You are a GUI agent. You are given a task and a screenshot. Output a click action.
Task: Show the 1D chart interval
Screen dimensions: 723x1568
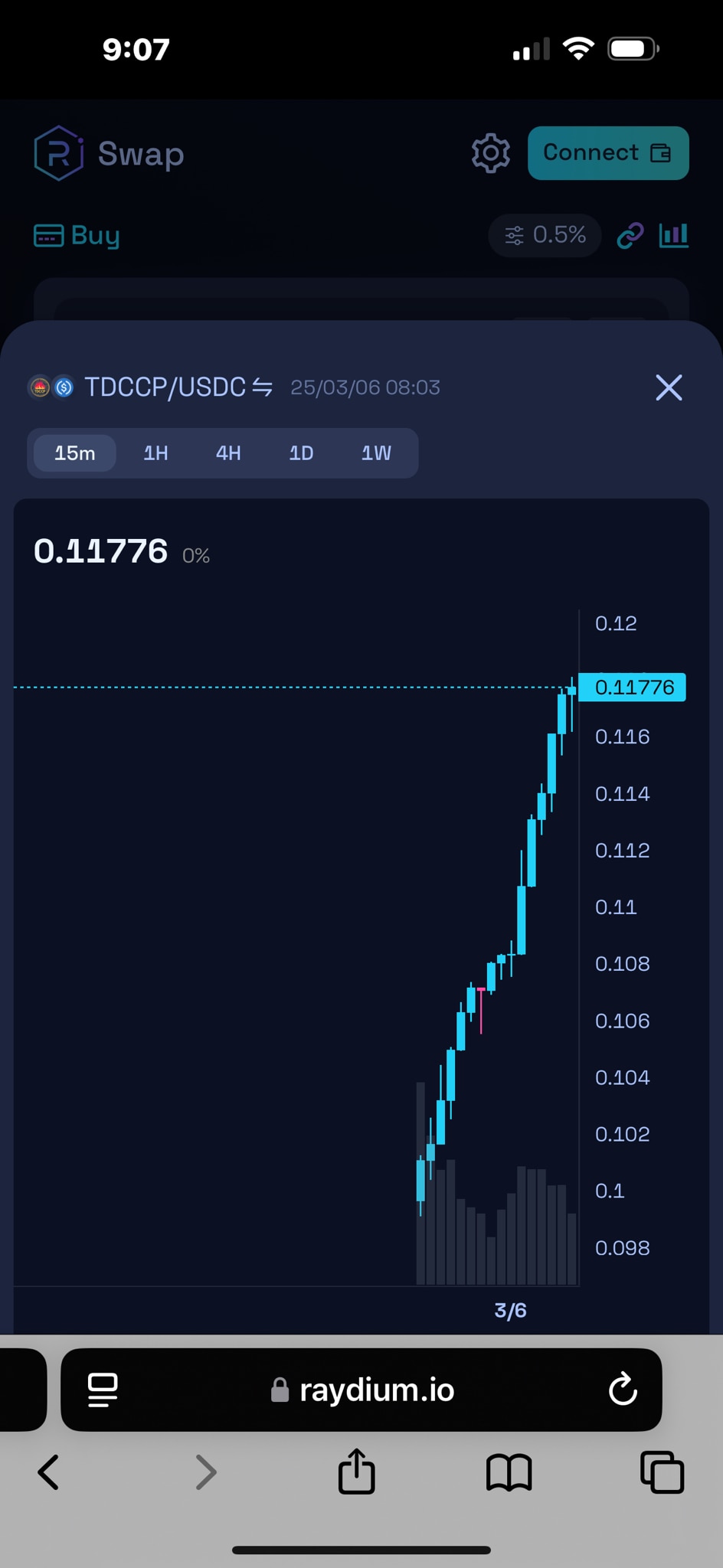coord(301,453)
